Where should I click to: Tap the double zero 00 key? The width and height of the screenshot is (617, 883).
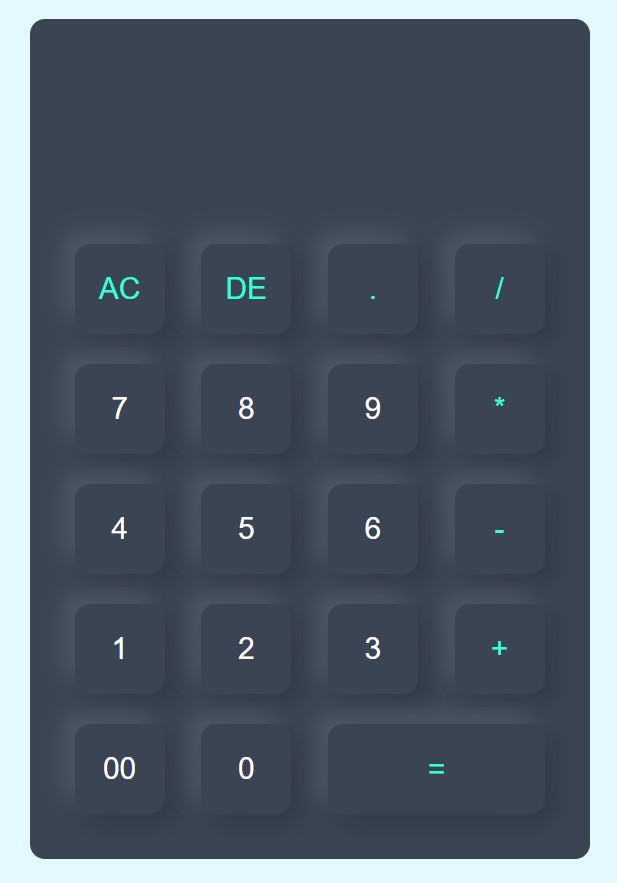point(119,769)
